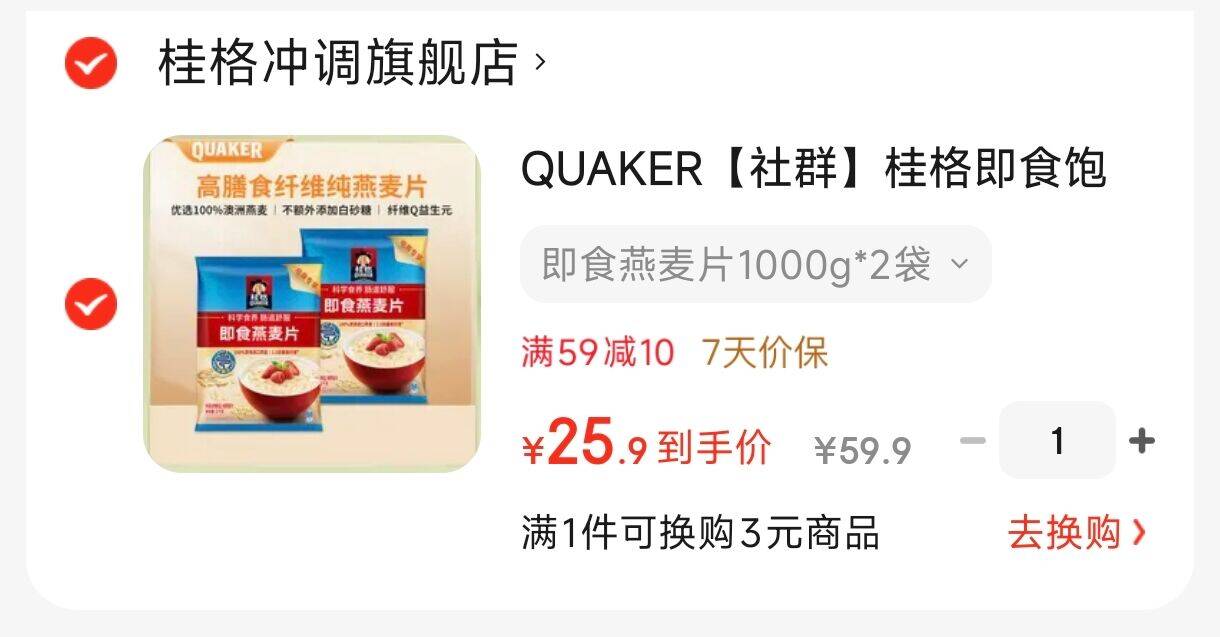Viewport: 1220px width, 637px height.
Task: Decrease quantity with the minus button
Action: [x=972, y=440]
